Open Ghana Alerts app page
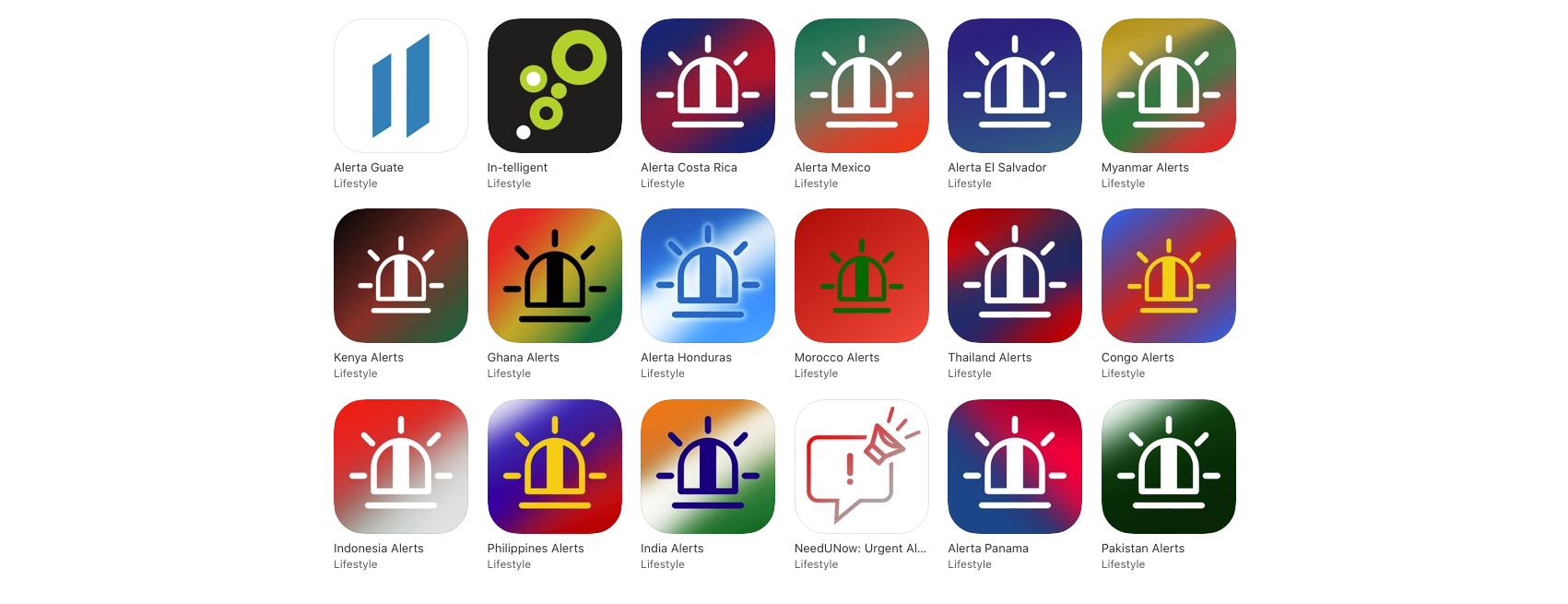This screenshot has width=1568, height=604. [554, 276]
